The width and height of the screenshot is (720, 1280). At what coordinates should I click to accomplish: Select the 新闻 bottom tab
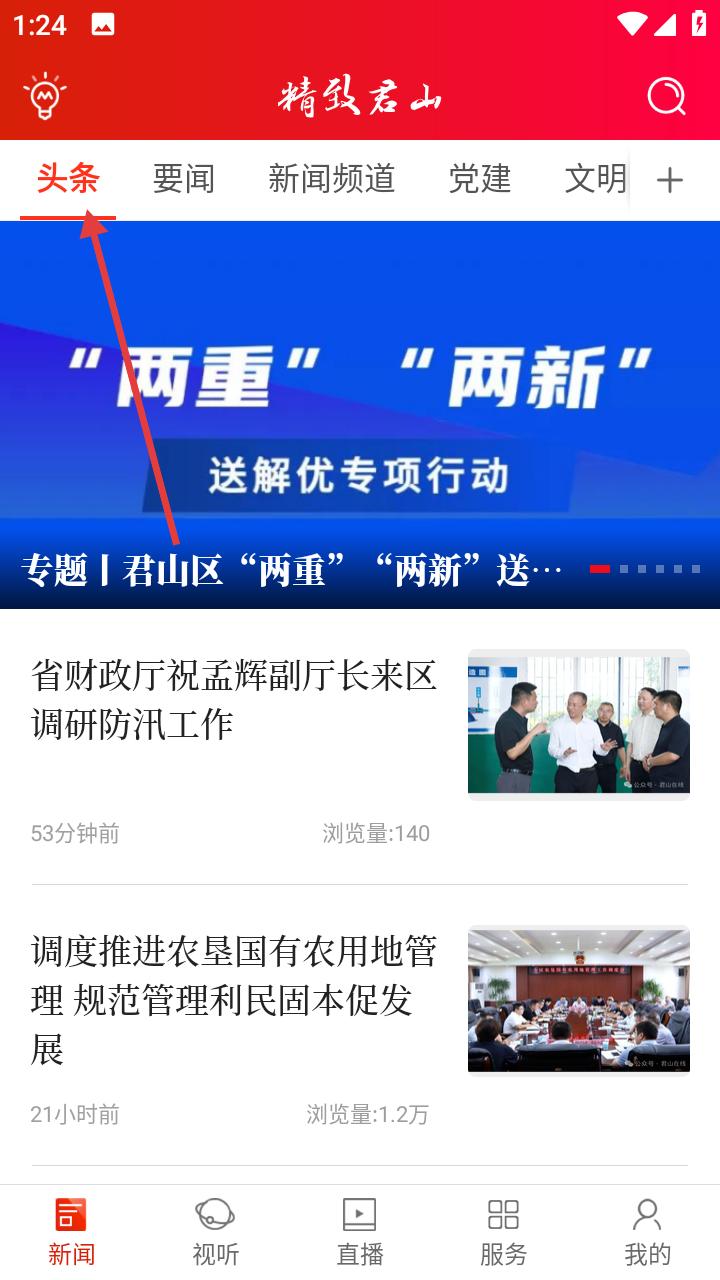pyautogui.click(x=72, y=1232)
